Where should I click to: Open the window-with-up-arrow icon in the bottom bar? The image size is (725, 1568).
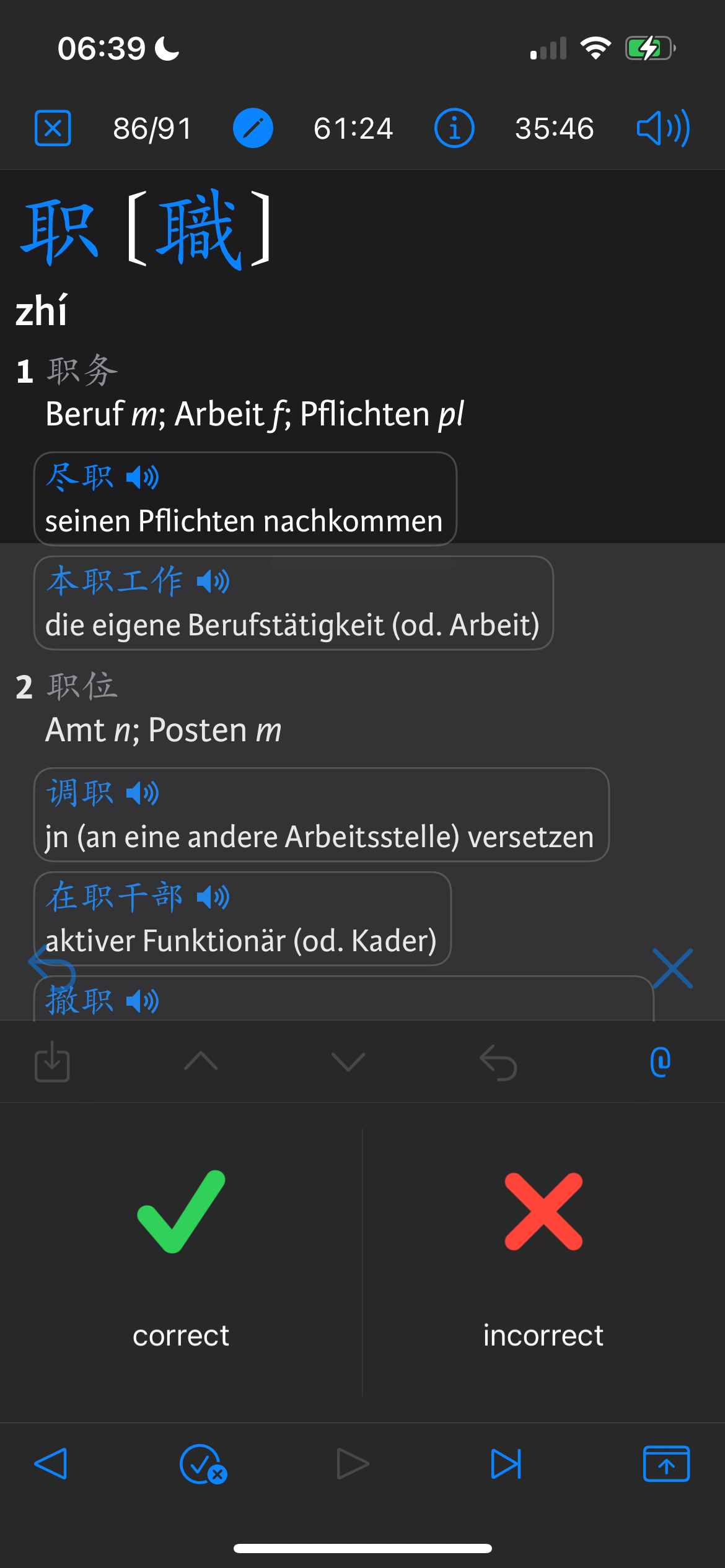(666, 1464)
